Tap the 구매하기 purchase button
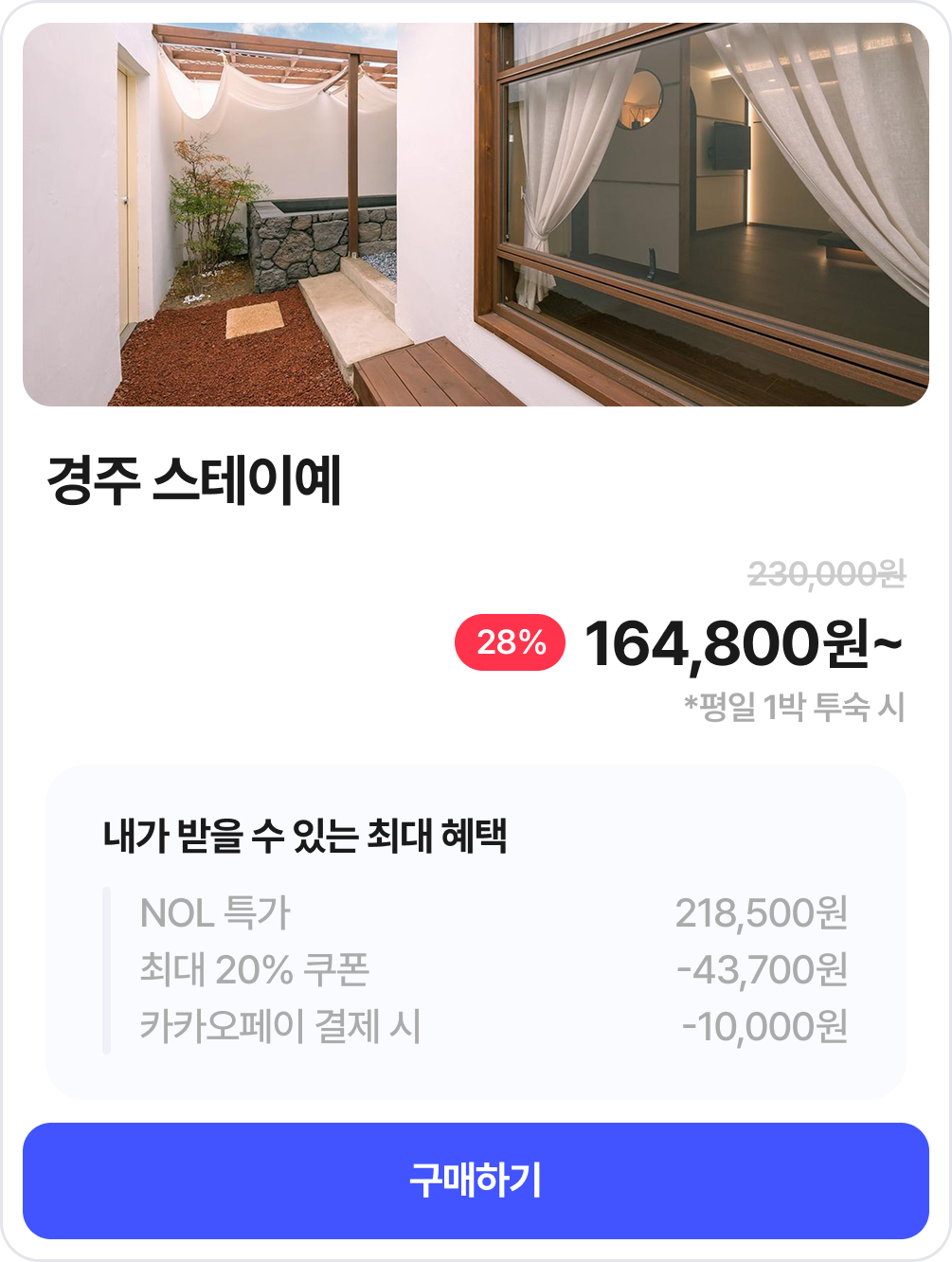Viewport: 952px width, 1262px height. click(476, 1181)
